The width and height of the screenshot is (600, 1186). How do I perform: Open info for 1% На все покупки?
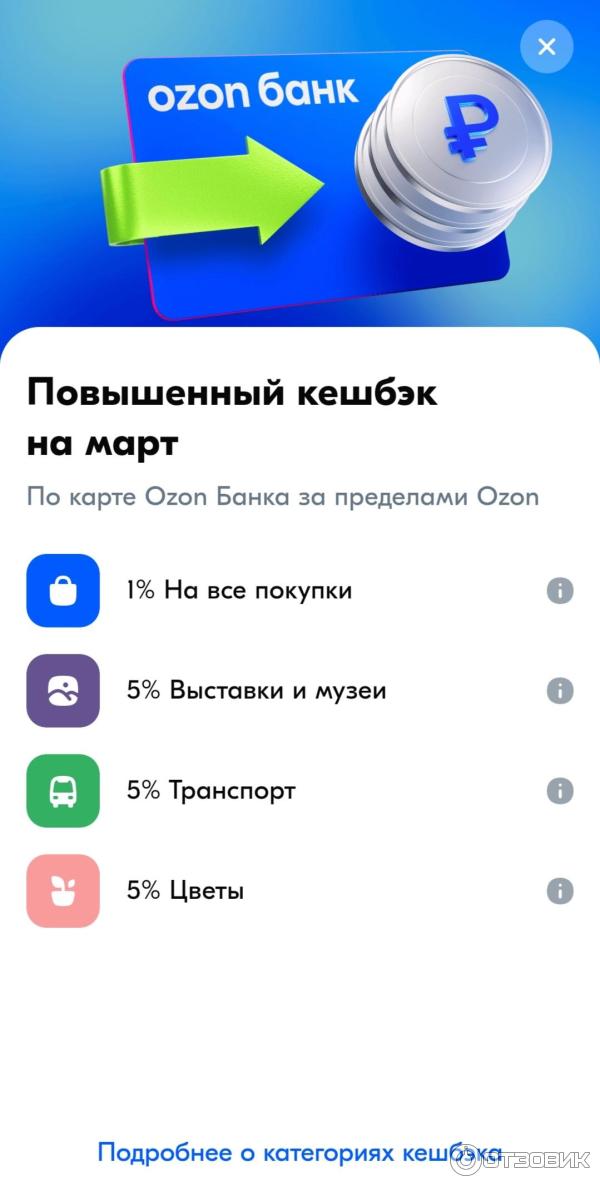pos(560,591)
